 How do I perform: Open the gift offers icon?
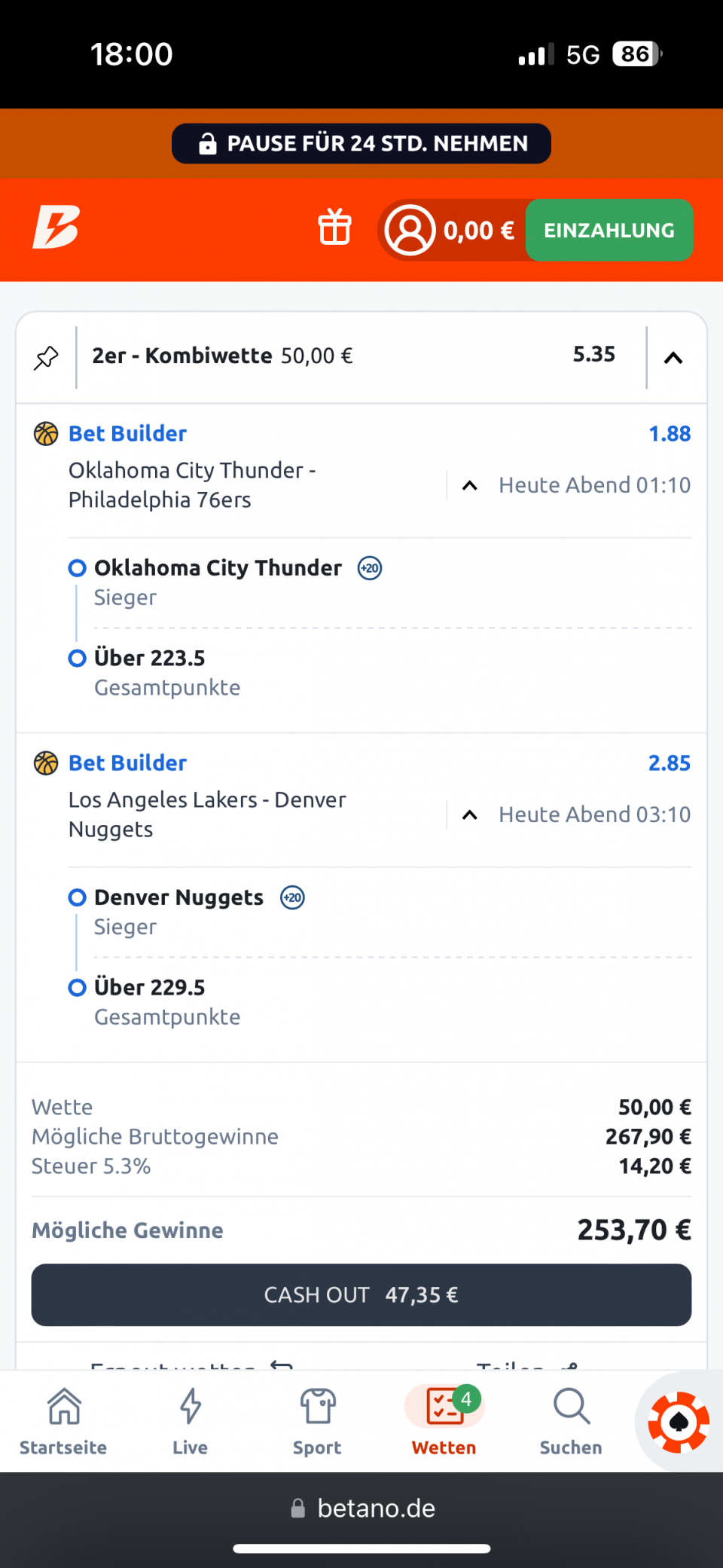pyautogui.click(x=334, y=227)
